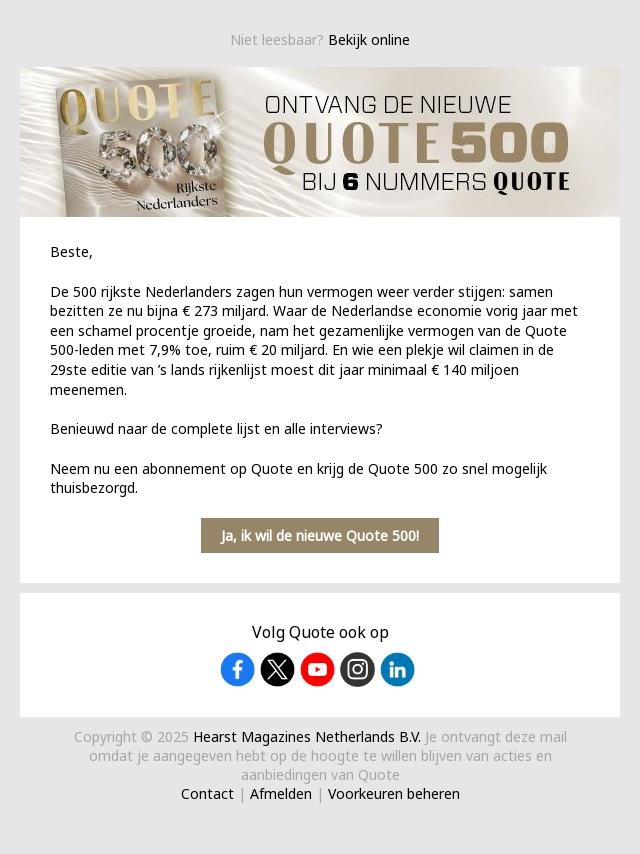Tap 'Ja, ik wil de nieuwe Quote 500!'

(x=320, y=535)
